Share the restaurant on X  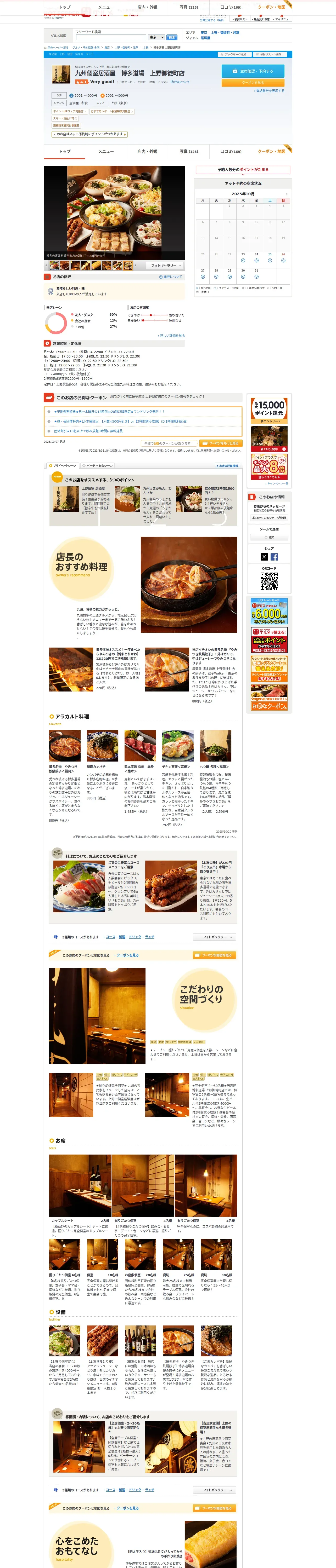(264, 557)
